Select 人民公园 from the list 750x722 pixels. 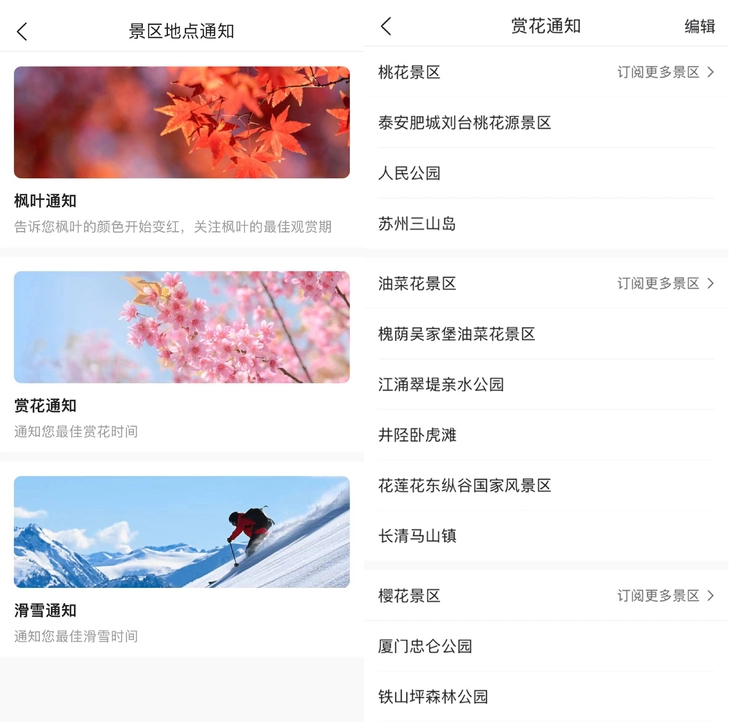[x=410, y=173]
